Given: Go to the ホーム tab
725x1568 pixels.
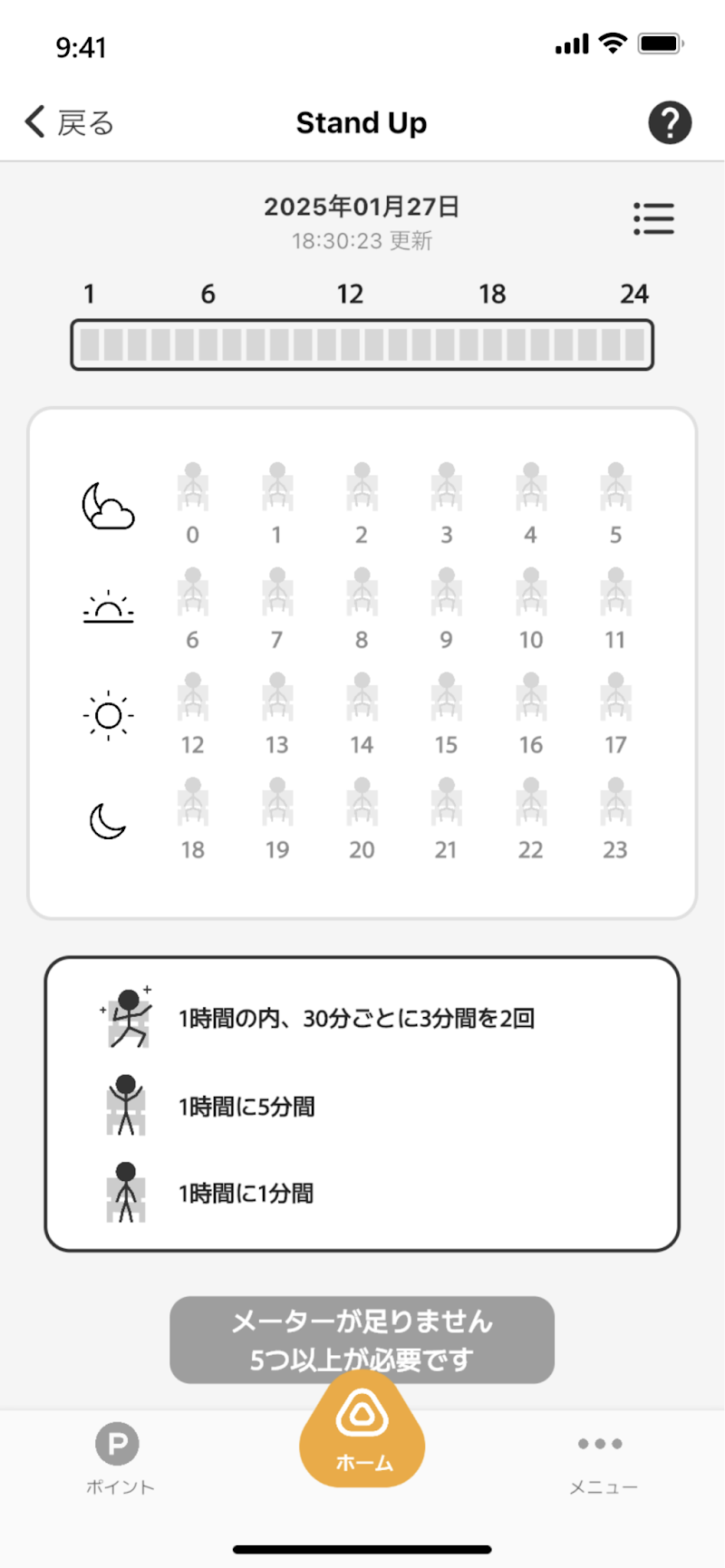Looking at the screenshot, I should 362,1430.
